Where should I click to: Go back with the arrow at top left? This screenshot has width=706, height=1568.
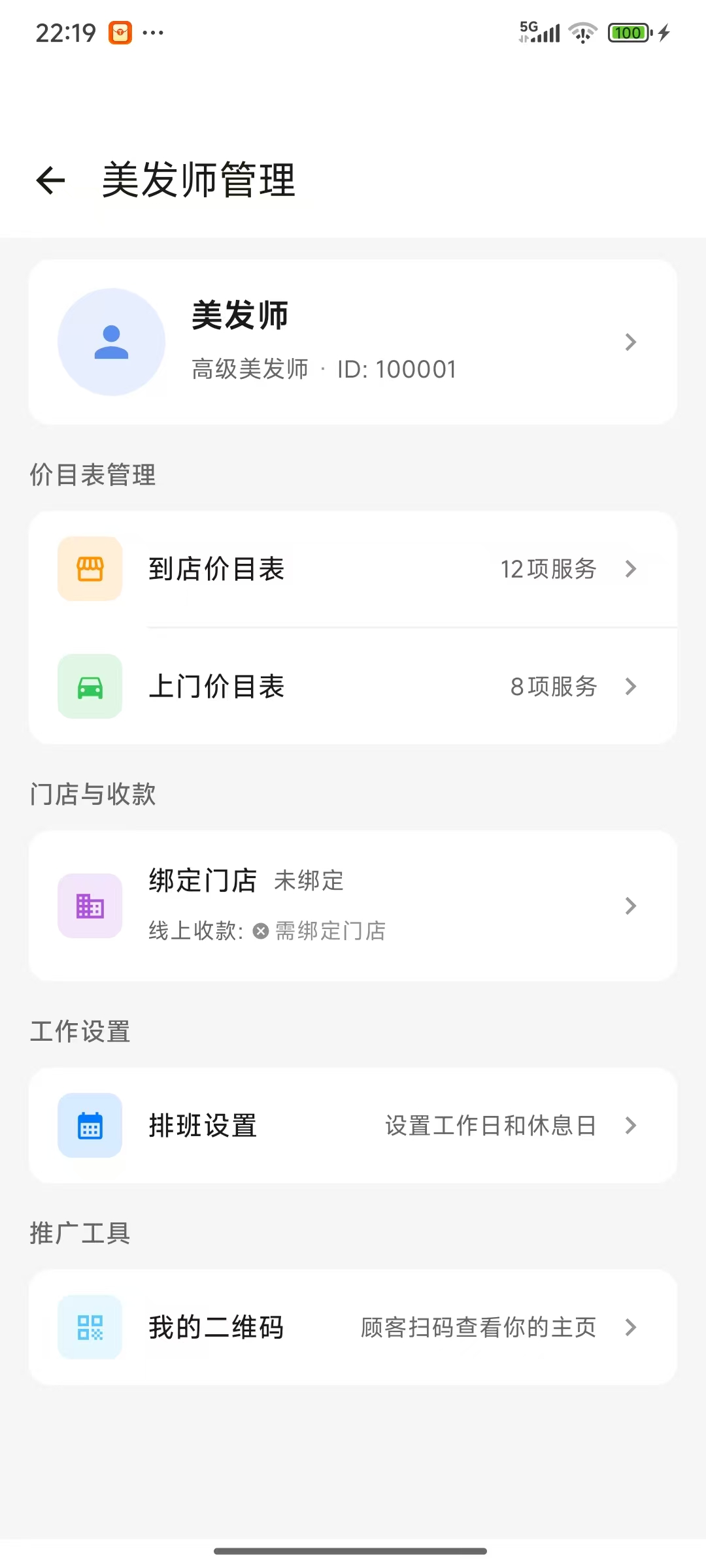point(50,181)
